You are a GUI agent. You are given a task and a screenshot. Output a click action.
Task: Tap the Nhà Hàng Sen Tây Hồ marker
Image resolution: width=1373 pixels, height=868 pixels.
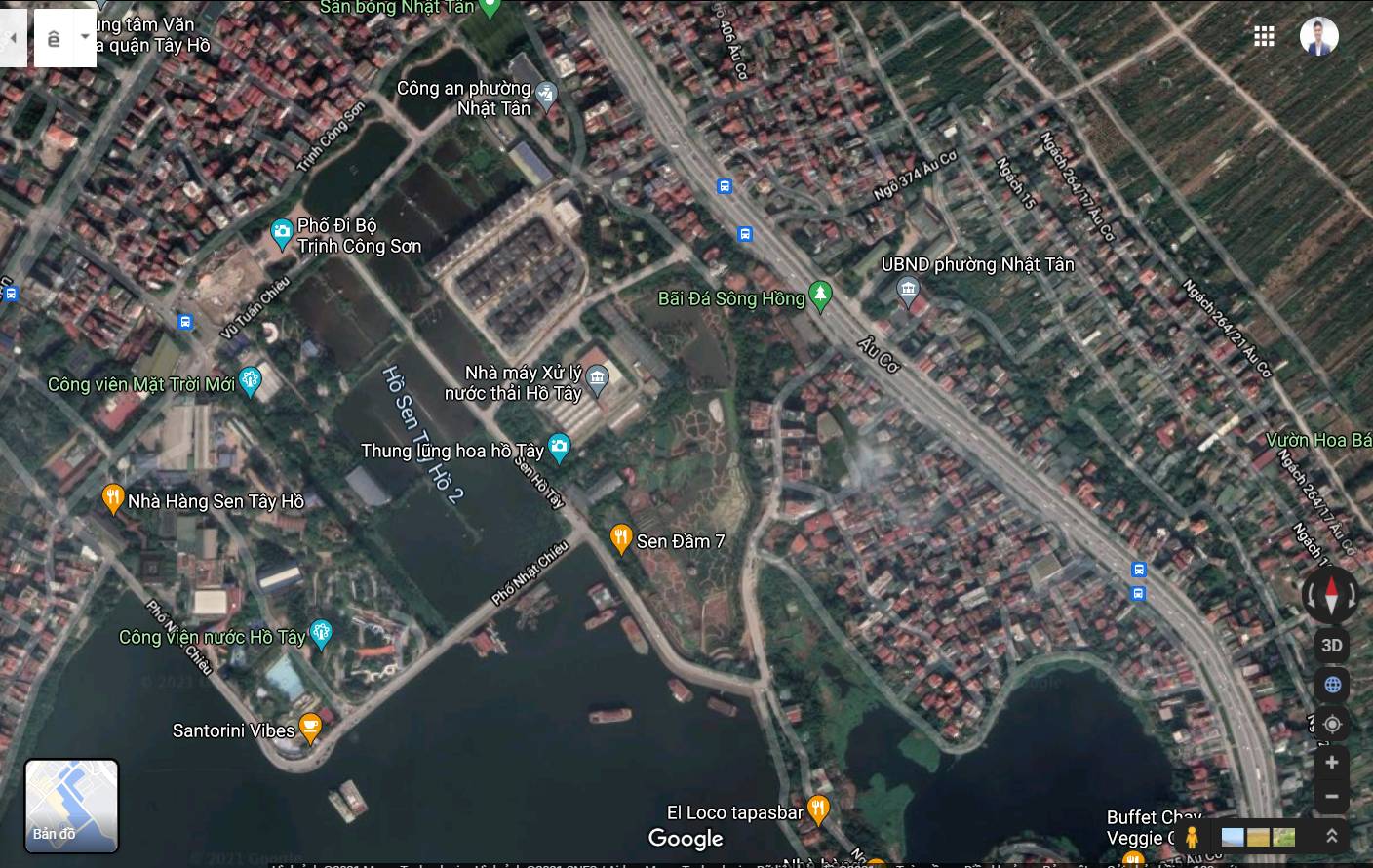[x=113, y=498]
